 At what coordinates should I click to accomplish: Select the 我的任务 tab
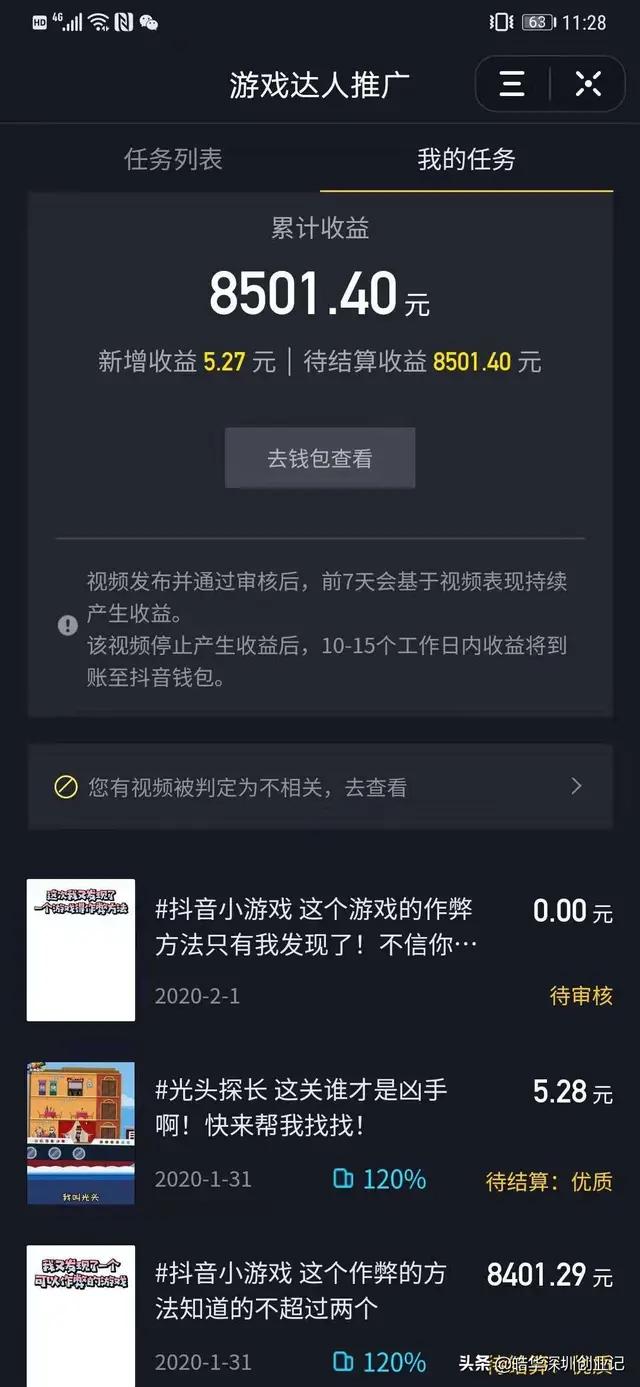click(466, 159)
